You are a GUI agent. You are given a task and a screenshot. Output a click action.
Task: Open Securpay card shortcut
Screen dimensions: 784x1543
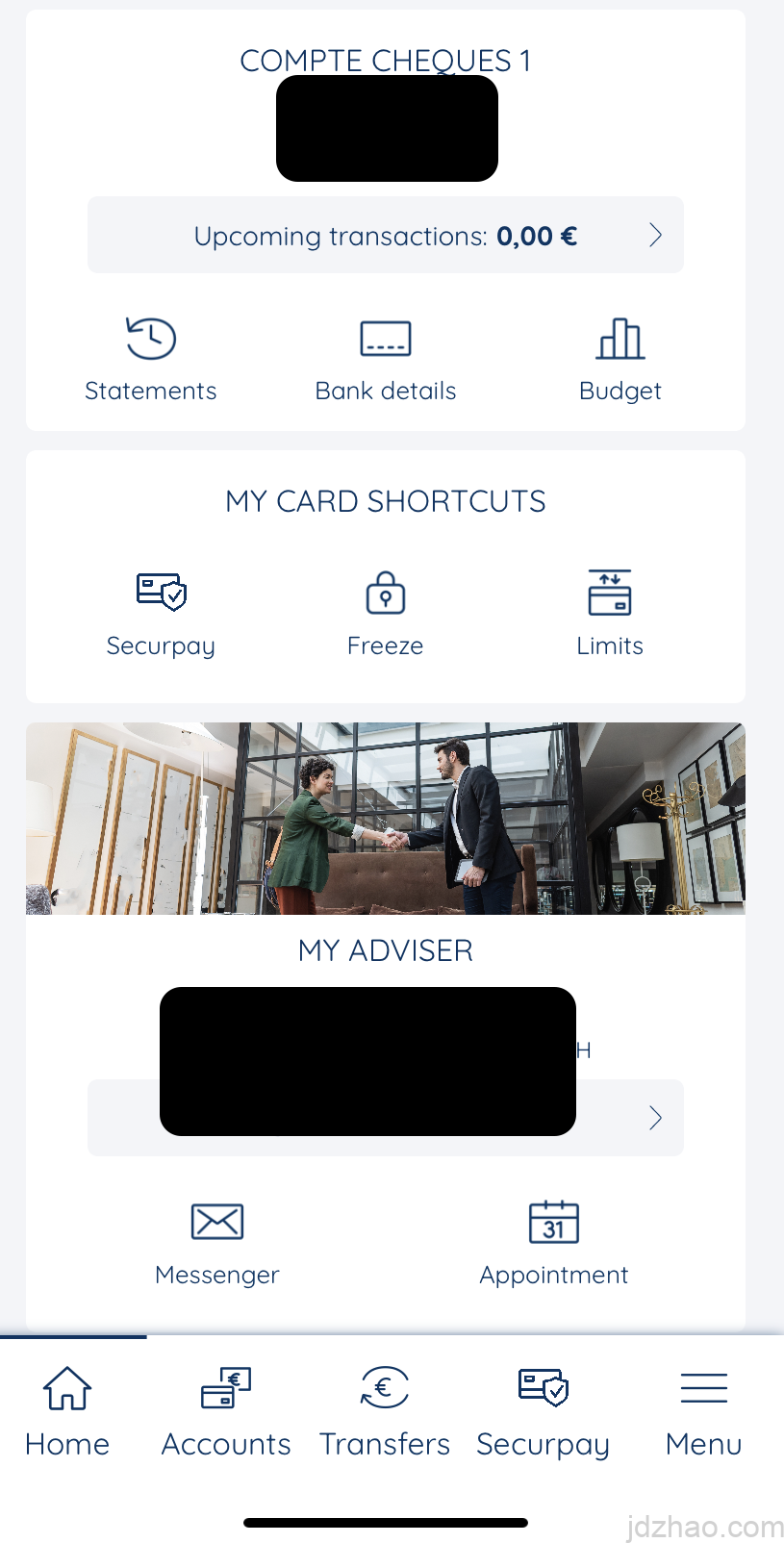[161, 613]
